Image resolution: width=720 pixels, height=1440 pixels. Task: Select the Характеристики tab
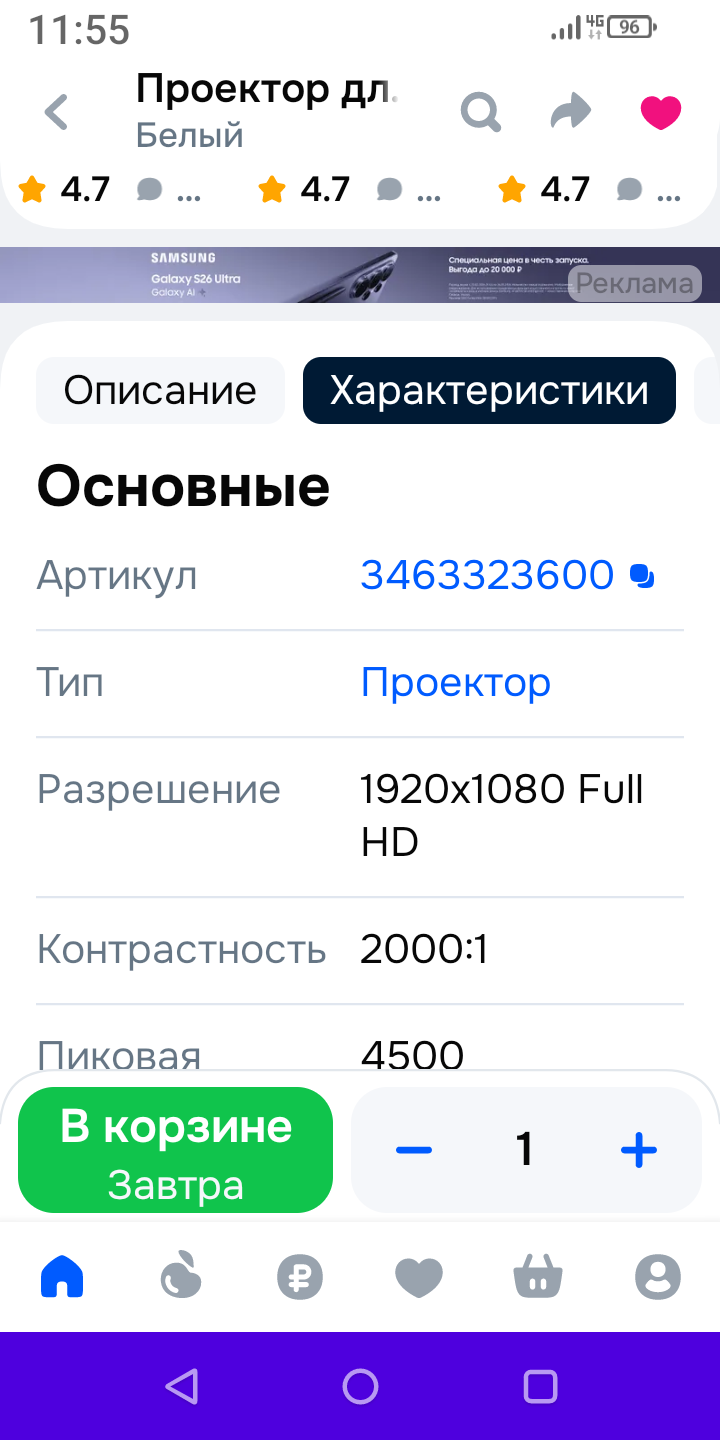(x=489, y=390)
